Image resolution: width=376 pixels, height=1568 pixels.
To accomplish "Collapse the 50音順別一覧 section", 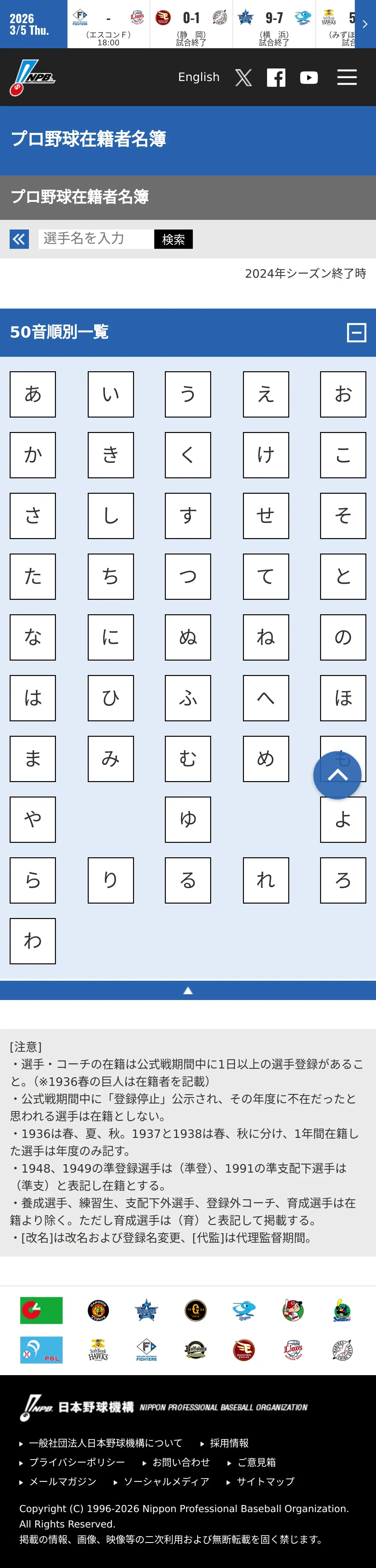I will click(356, 332).
